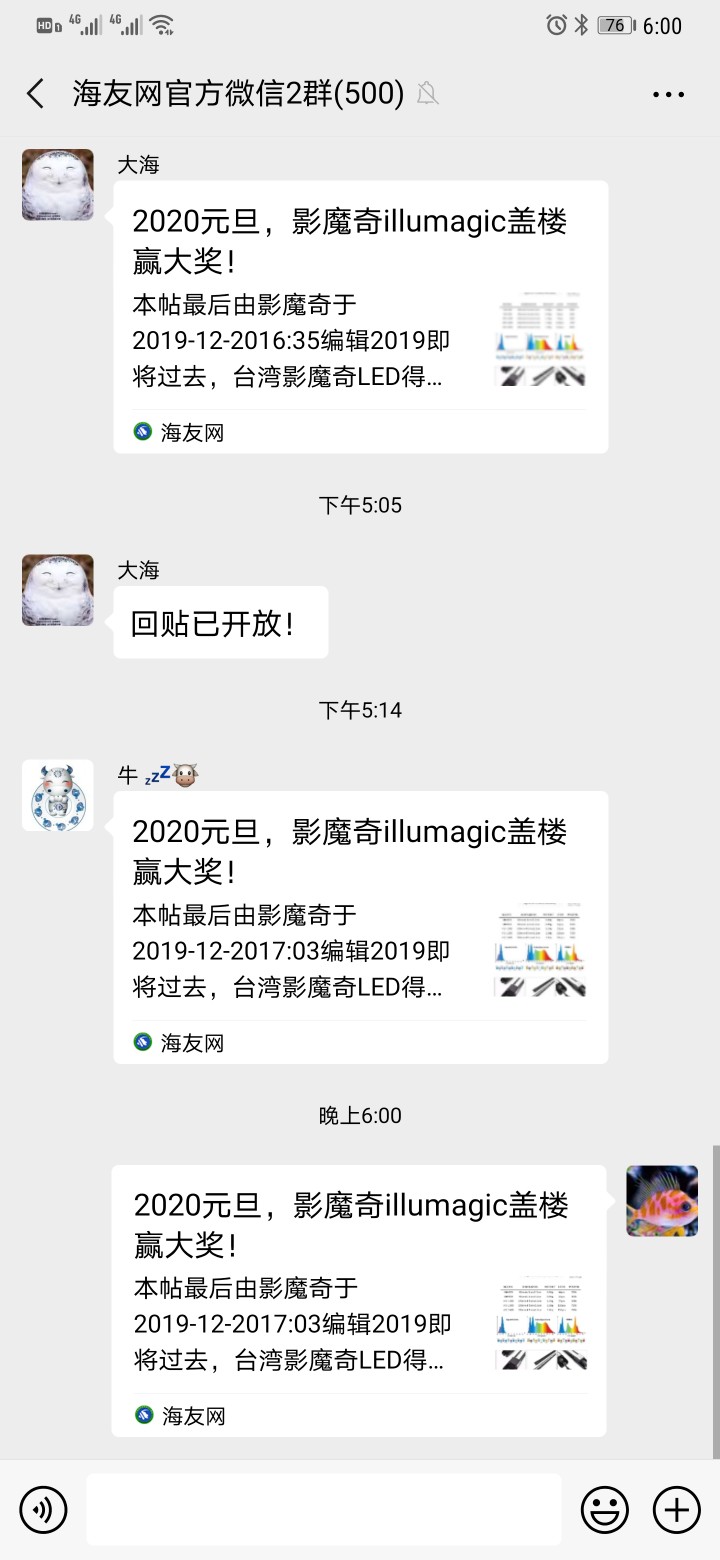This screenshot has width=720, height=1560.
Task: Open 牛's shared illumagic link card
Action: point(360,926)
